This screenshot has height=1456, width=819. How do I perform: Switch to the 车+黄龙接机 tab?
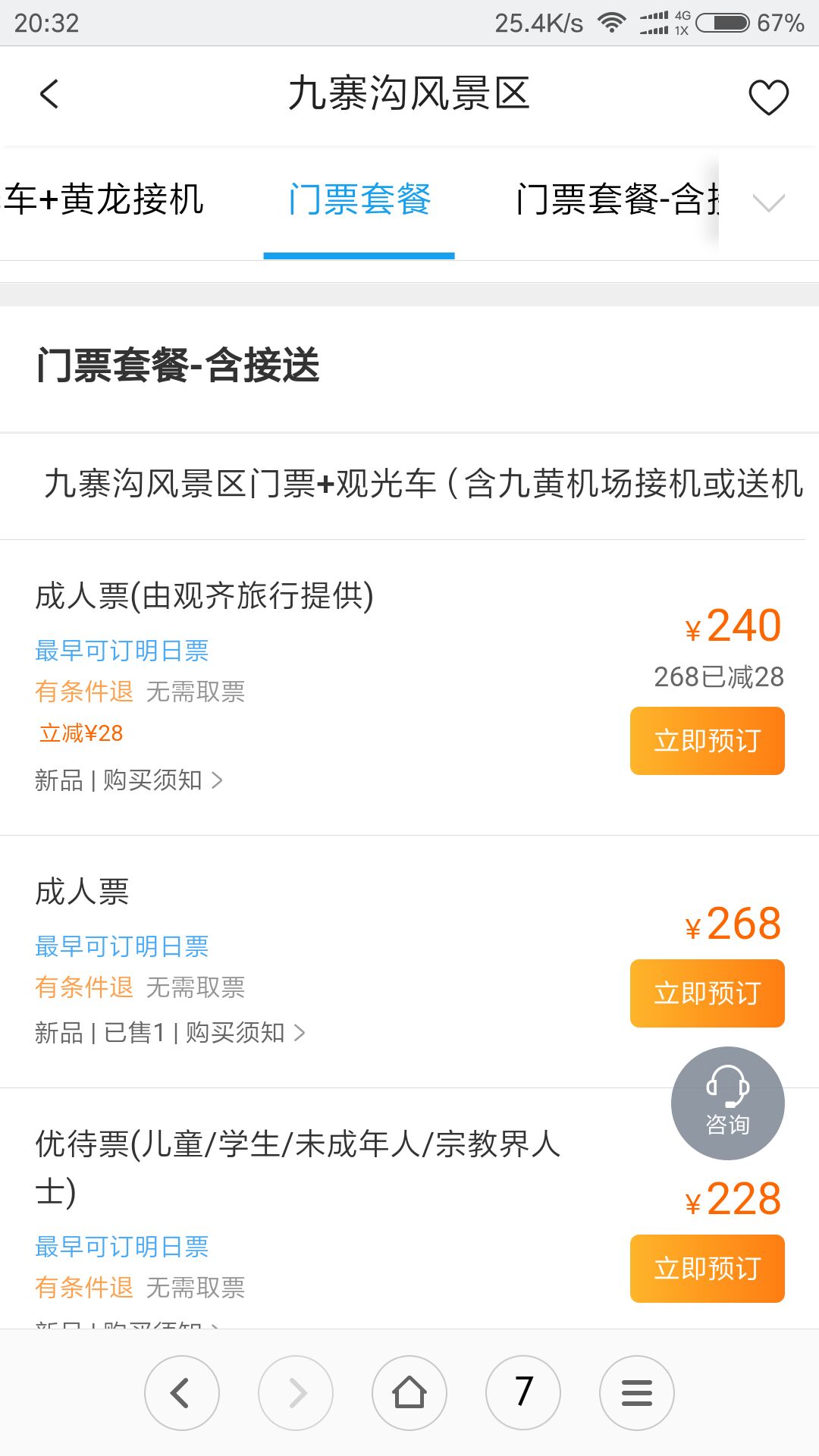coord(104,200)
